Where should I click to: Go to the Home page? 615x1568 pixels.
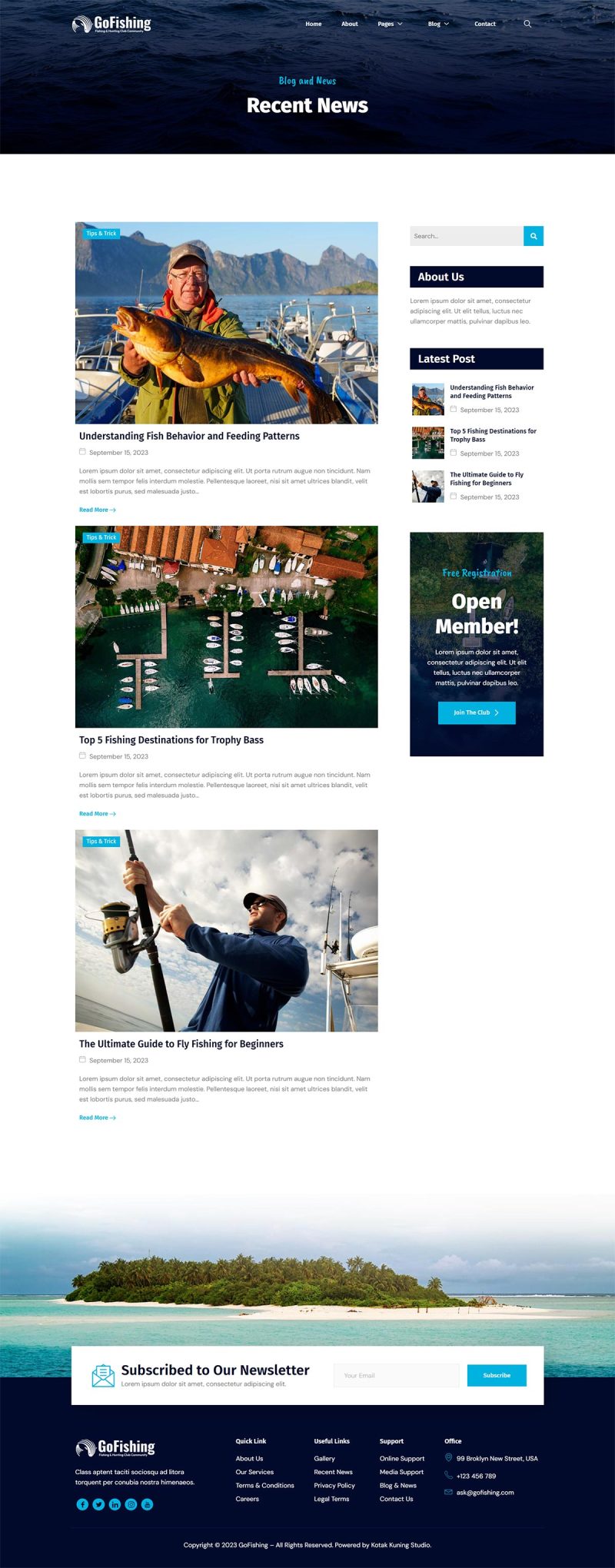[x=314, y=24]
